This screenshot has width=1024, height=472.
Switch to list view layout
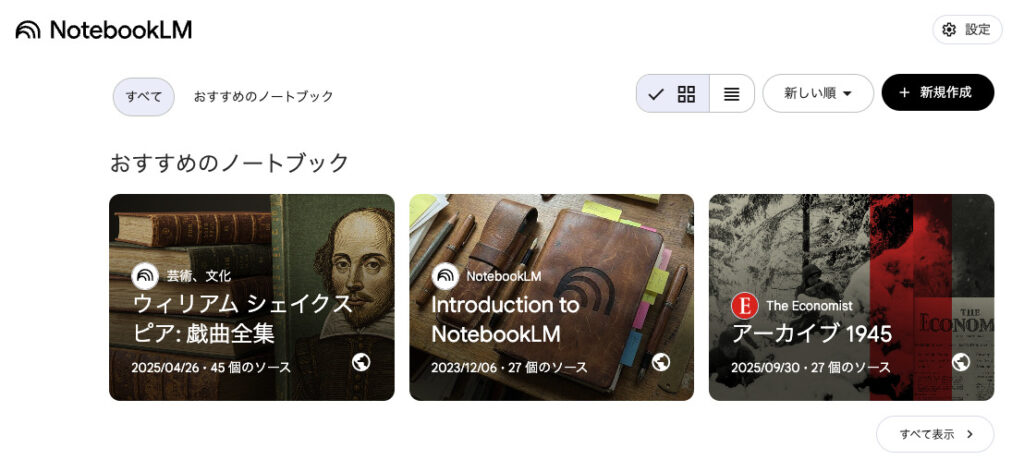click(x=732, y=94)
